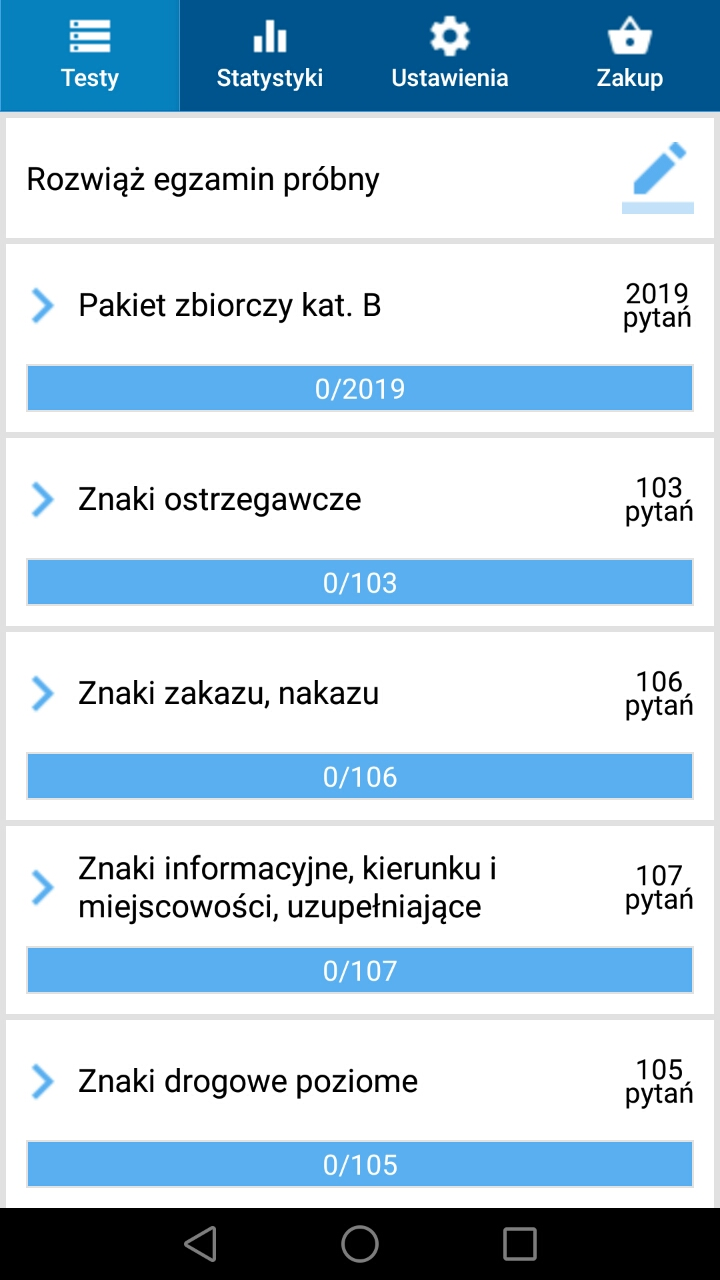720x1280 pixels.
Task: Open Znaki informacyjne, kierunku i miejscowości
Action: [360, 920]
